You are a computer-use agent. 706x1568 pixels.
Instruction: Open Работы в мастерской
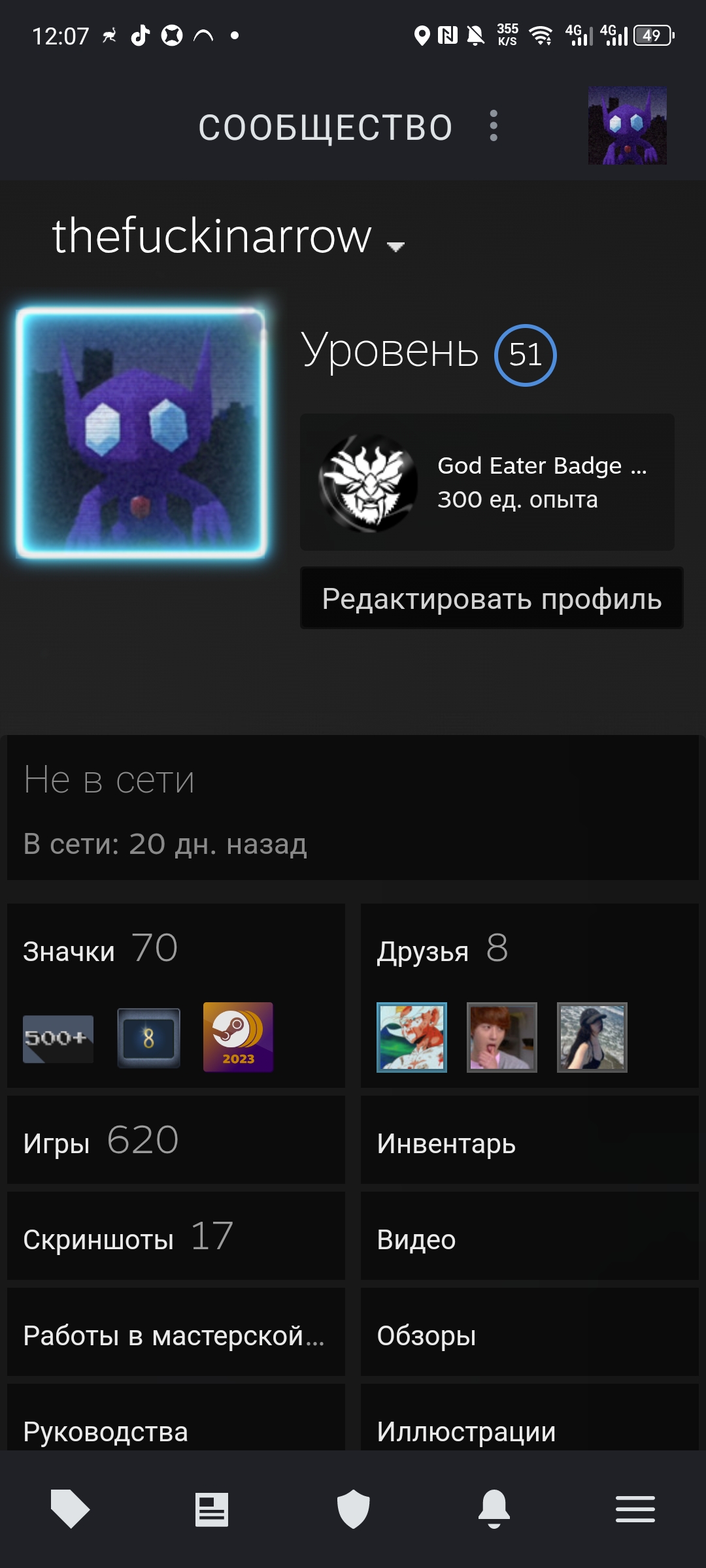pos(176,1332)
